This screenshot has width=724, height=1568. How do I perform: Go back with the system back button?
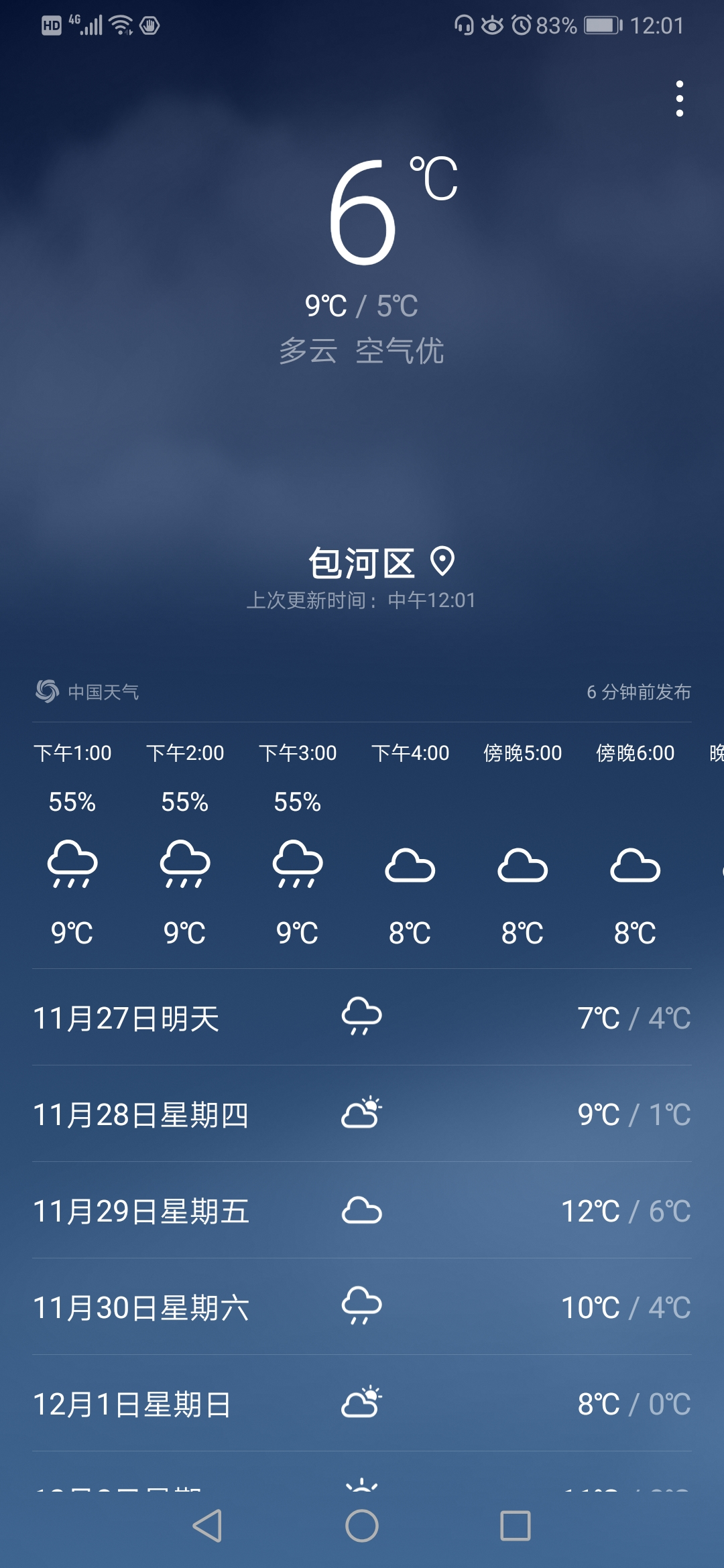tap(207, 1526)
